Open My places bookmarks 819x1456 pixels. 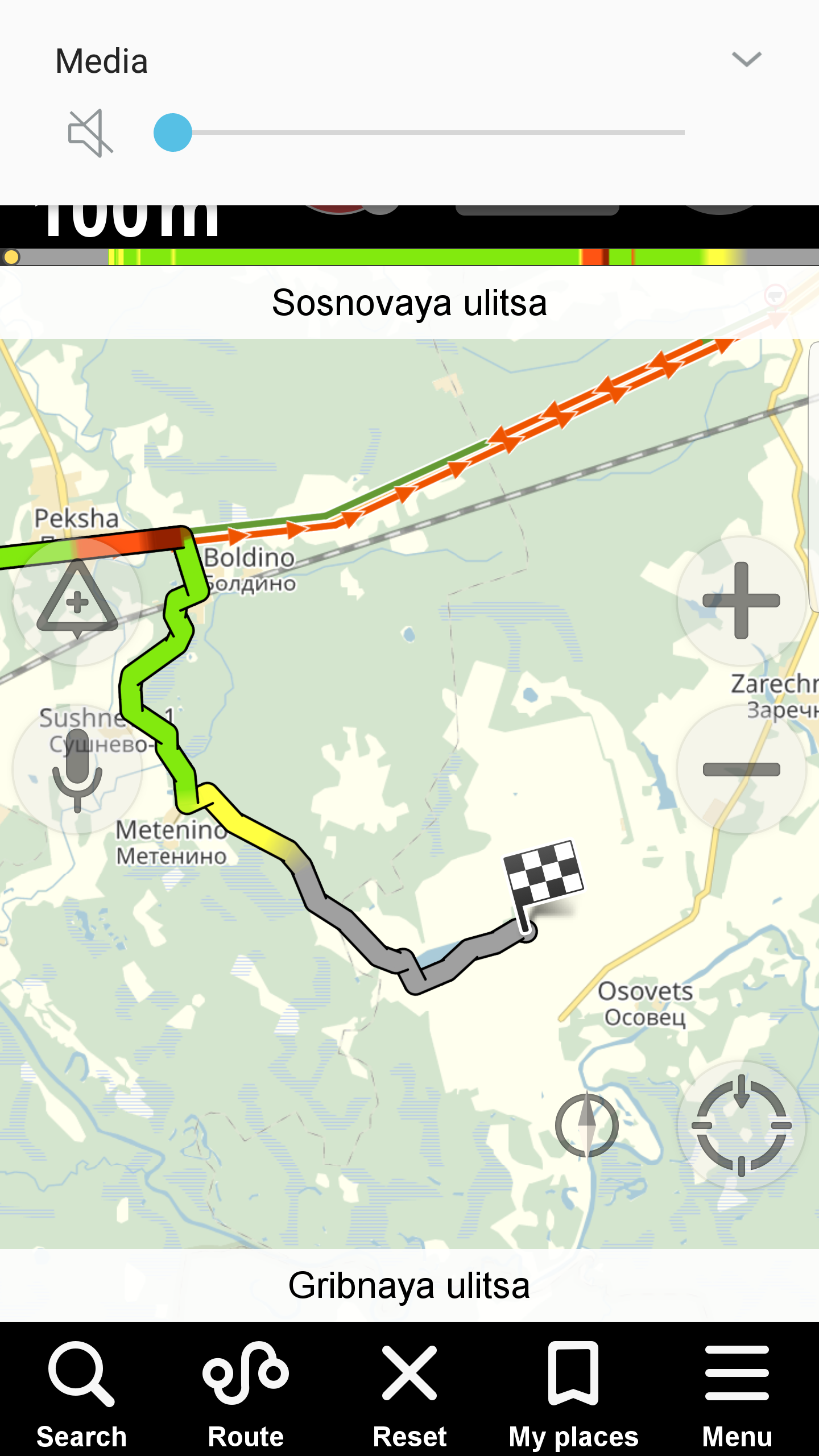573,1393
